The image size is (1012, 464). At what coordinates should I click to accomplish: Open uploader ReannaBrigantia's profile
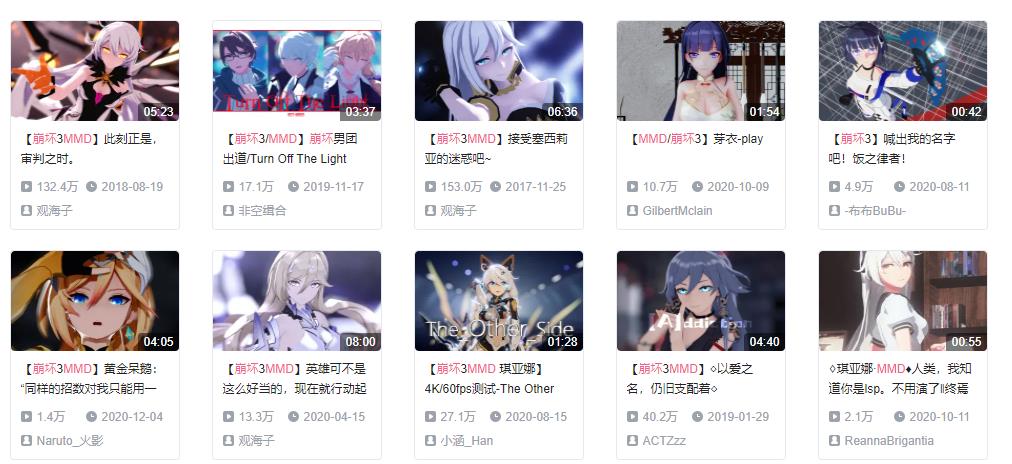click(889, 441)
